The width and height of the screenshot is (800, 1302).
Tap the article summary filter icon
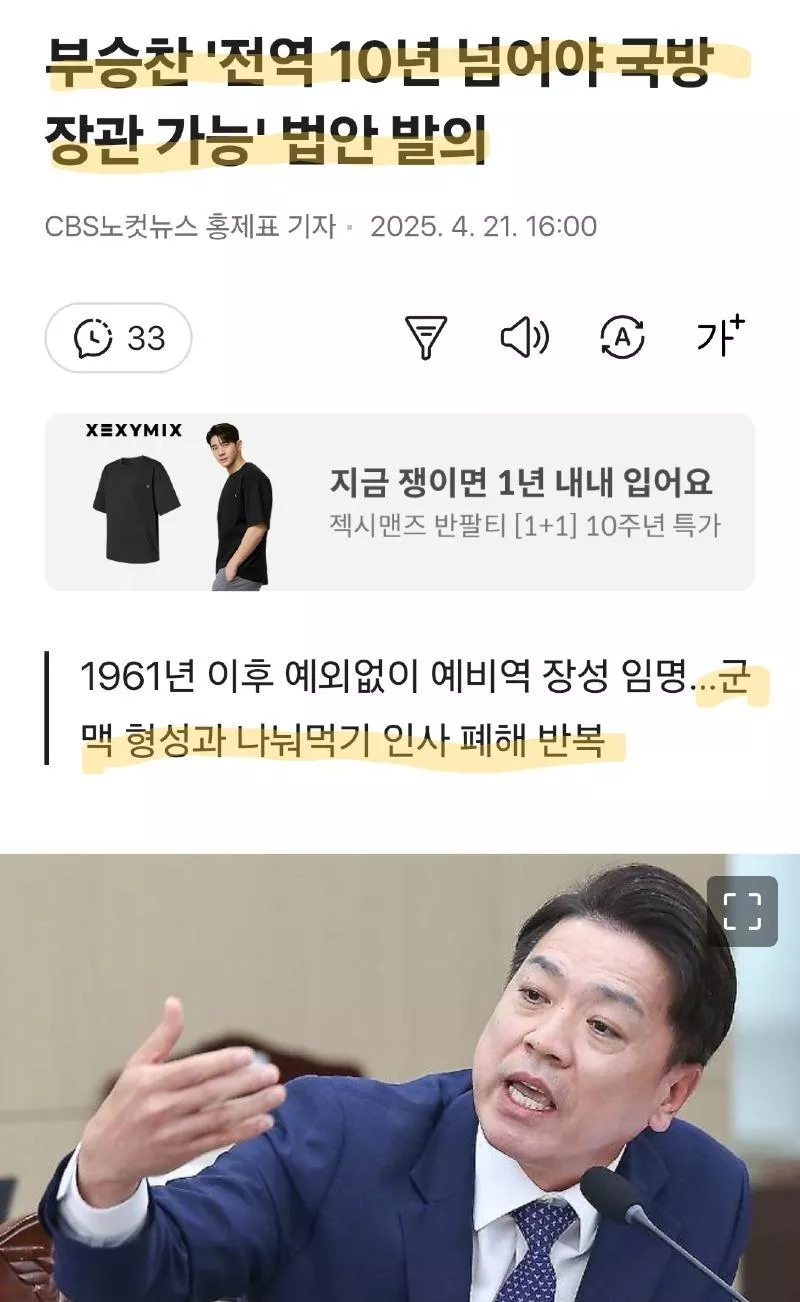pos(425,338)
